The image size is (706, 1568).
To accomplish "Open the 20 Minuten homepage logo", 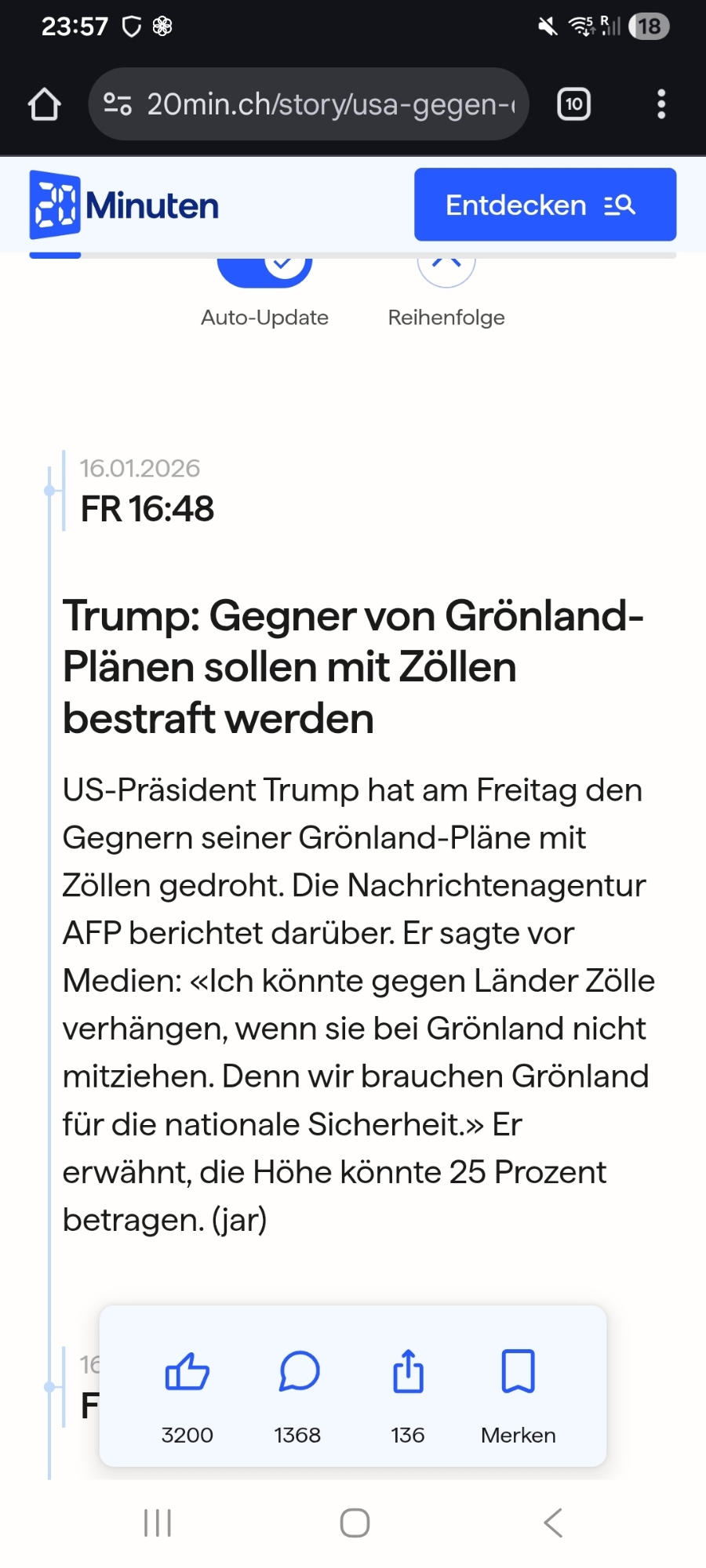I will pyautogui.click(x=124, y=205).
